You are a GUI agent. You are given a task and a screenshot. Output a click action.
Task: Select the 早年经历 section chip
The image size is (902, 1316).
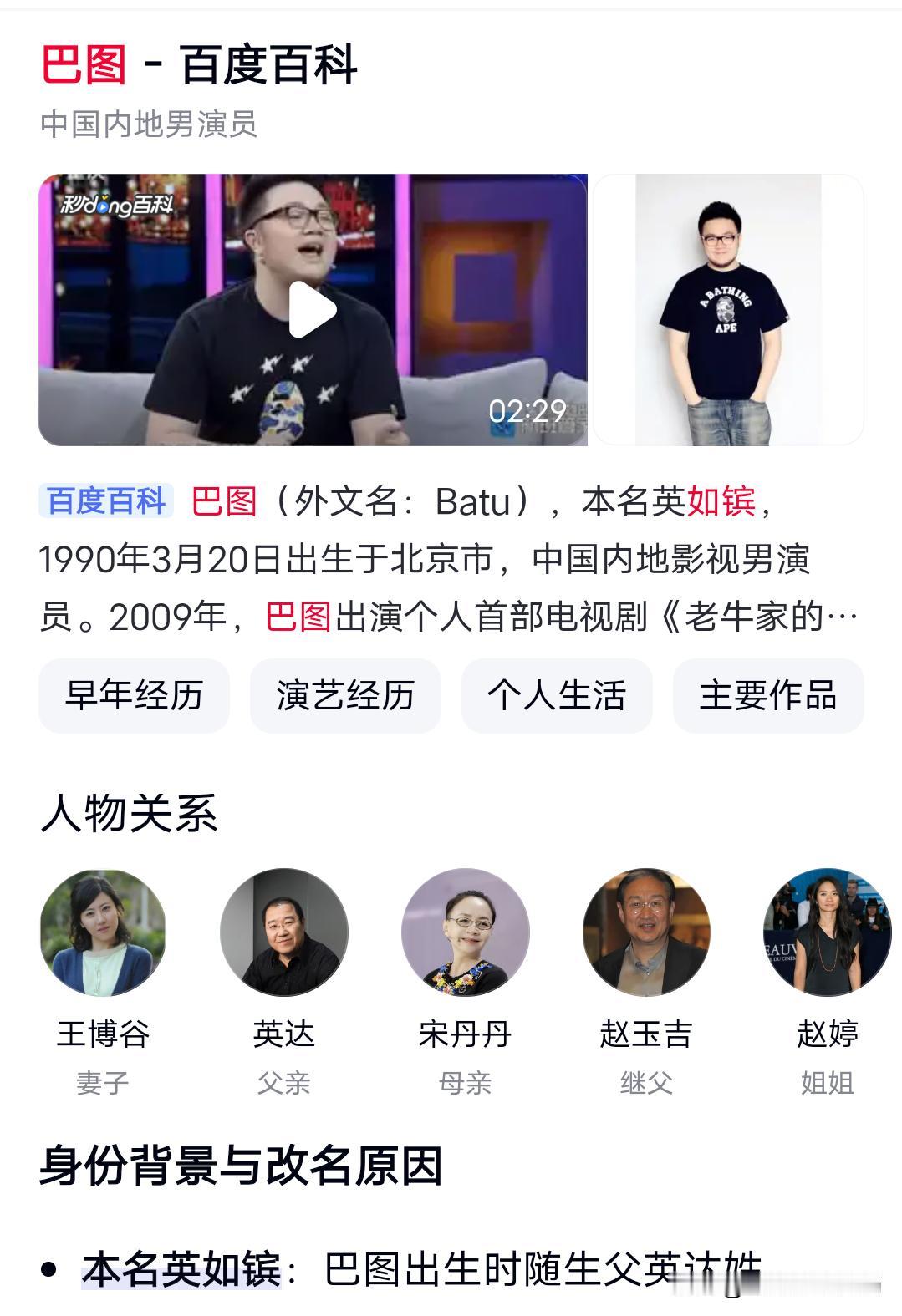pyautogui.click(x=135, y=697)
